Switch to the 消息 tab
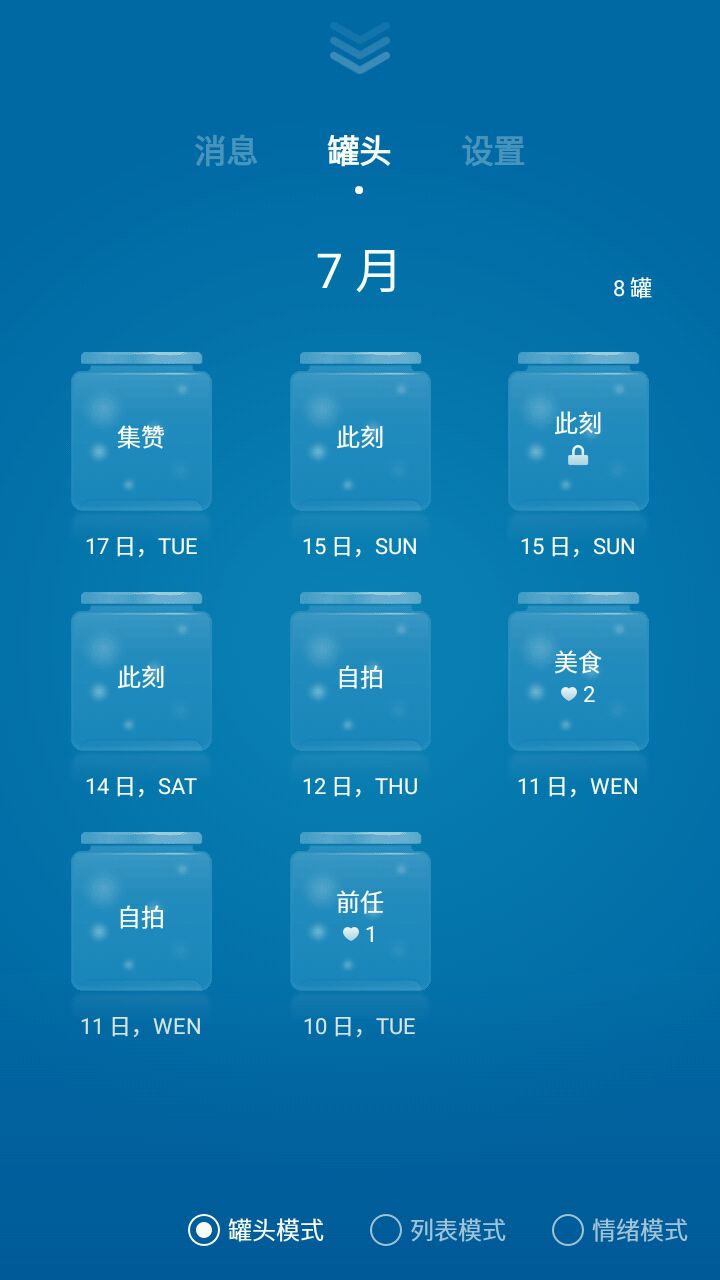 pyautogui.click(x=226, y=151)
